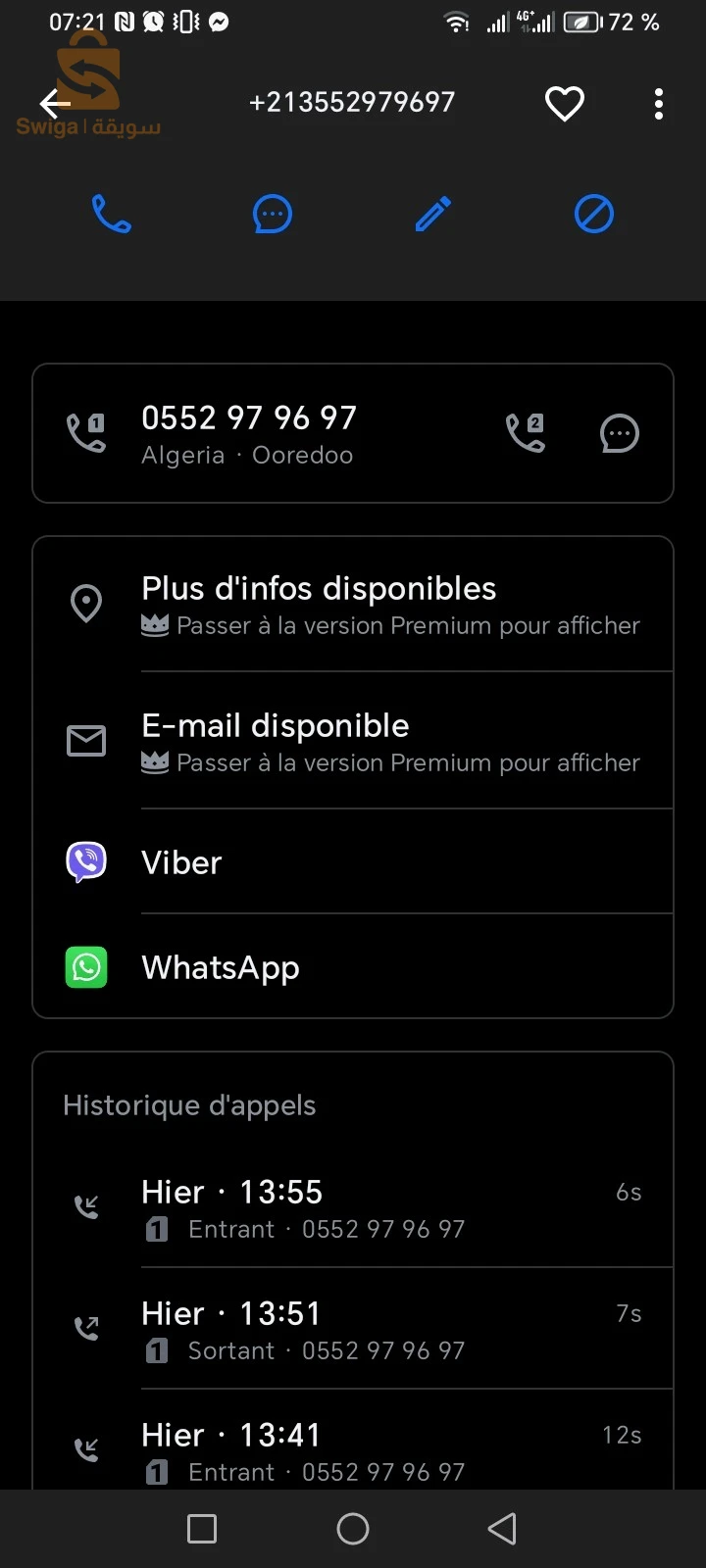
Task: Open the recent apps overview
Action: pyautogui.click(x=202, y=1529)
